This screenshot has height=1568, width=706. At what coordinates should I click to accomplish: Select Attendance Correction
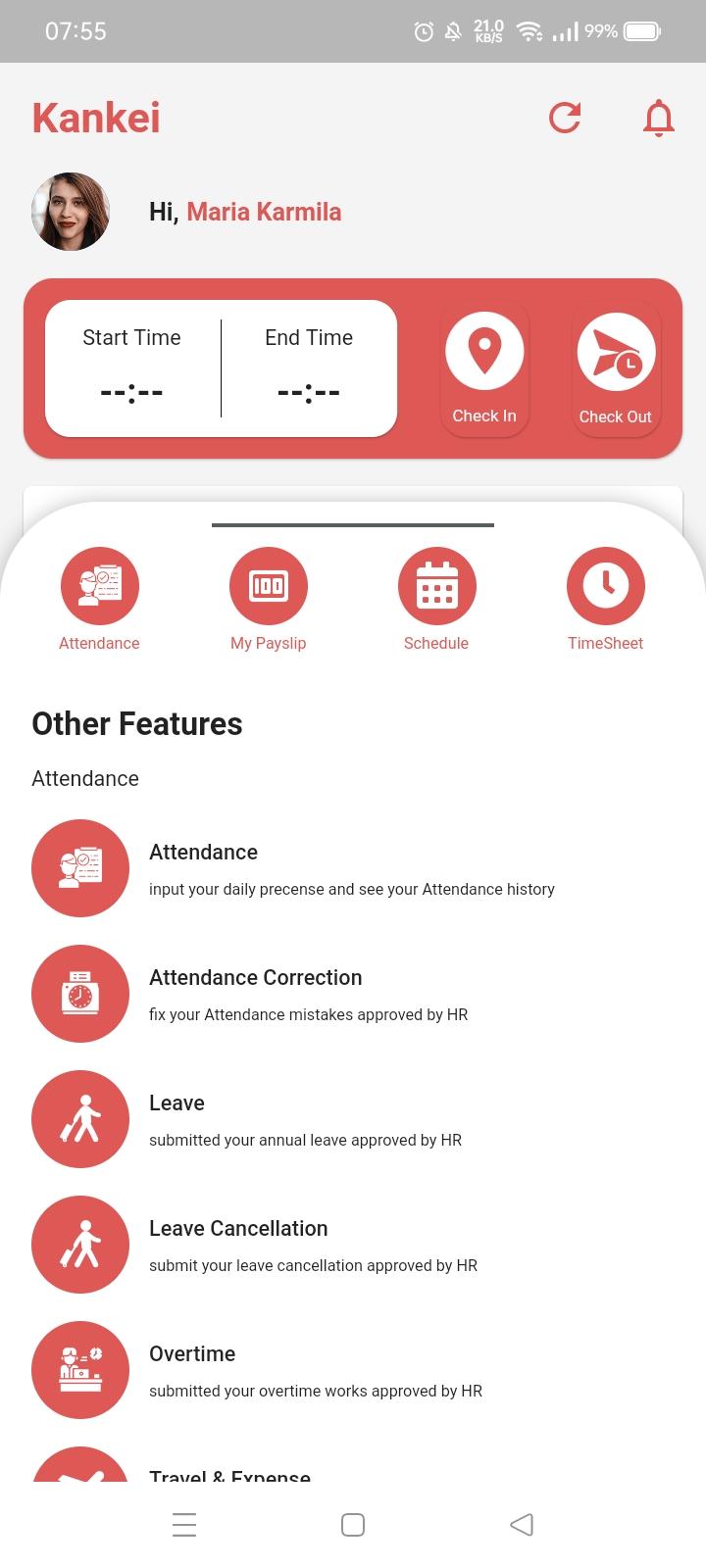coord(353,994)
